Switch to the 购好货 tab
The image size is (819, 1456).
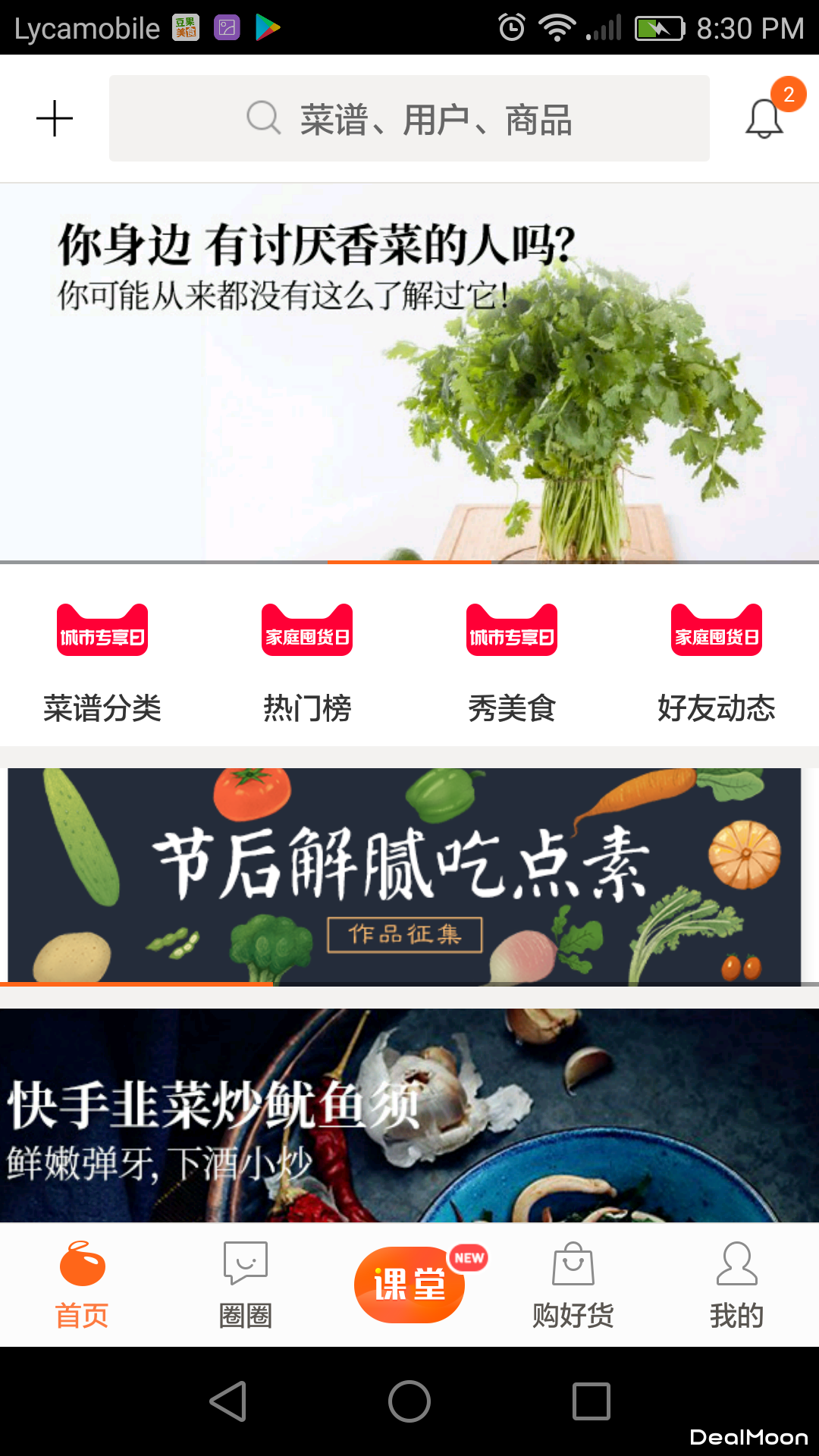point(573,1285)
